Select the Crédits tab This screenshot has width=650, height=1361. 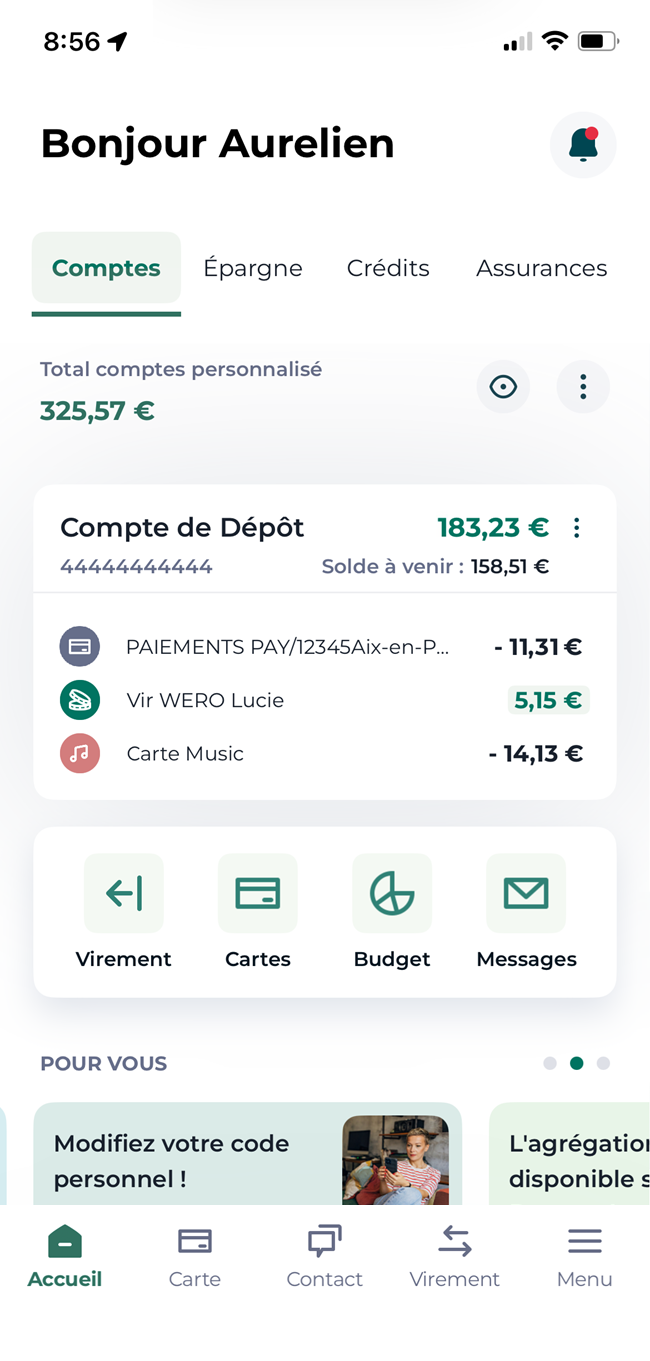coord(388,268)
